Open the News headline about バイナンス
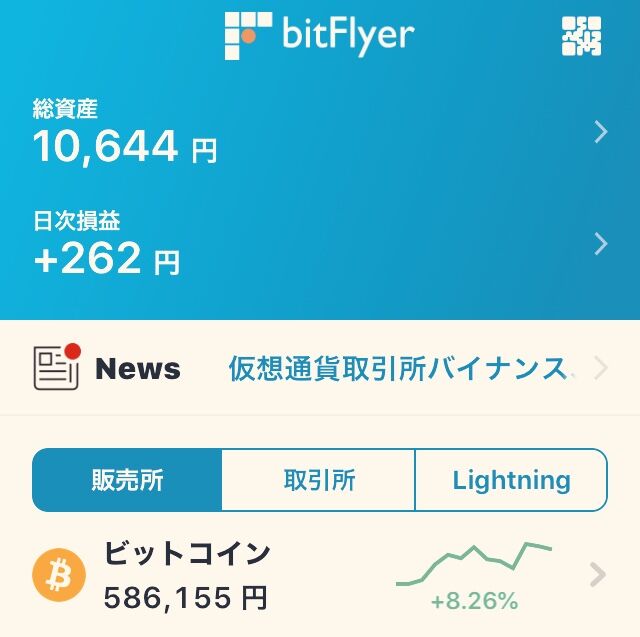This screenshot has width=640, height=637. pyautogui.click(x=400, y=368)
